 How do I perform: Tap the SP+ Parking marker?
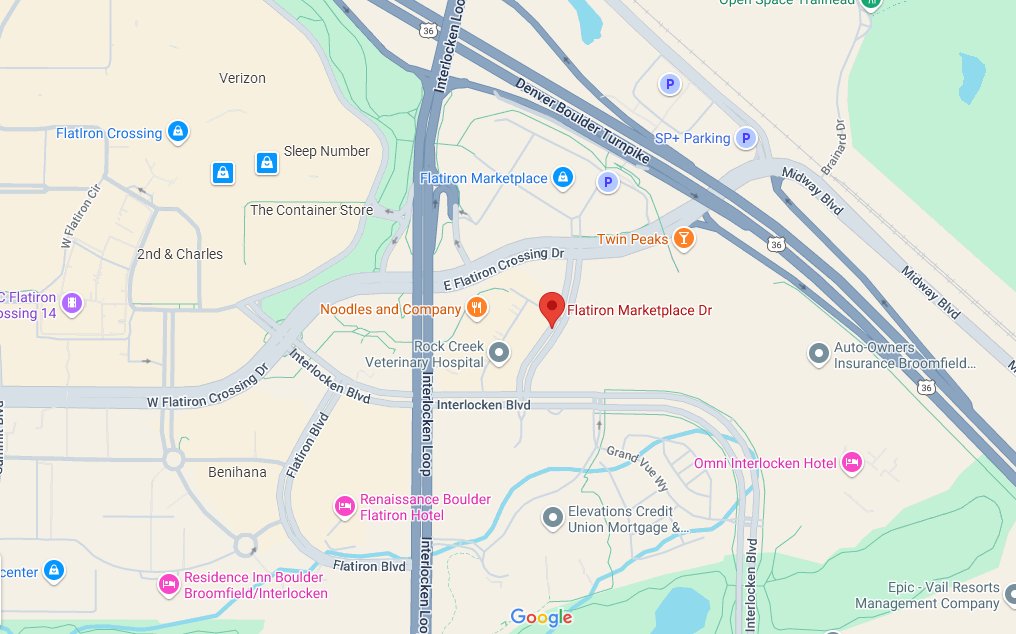[745, 138]
